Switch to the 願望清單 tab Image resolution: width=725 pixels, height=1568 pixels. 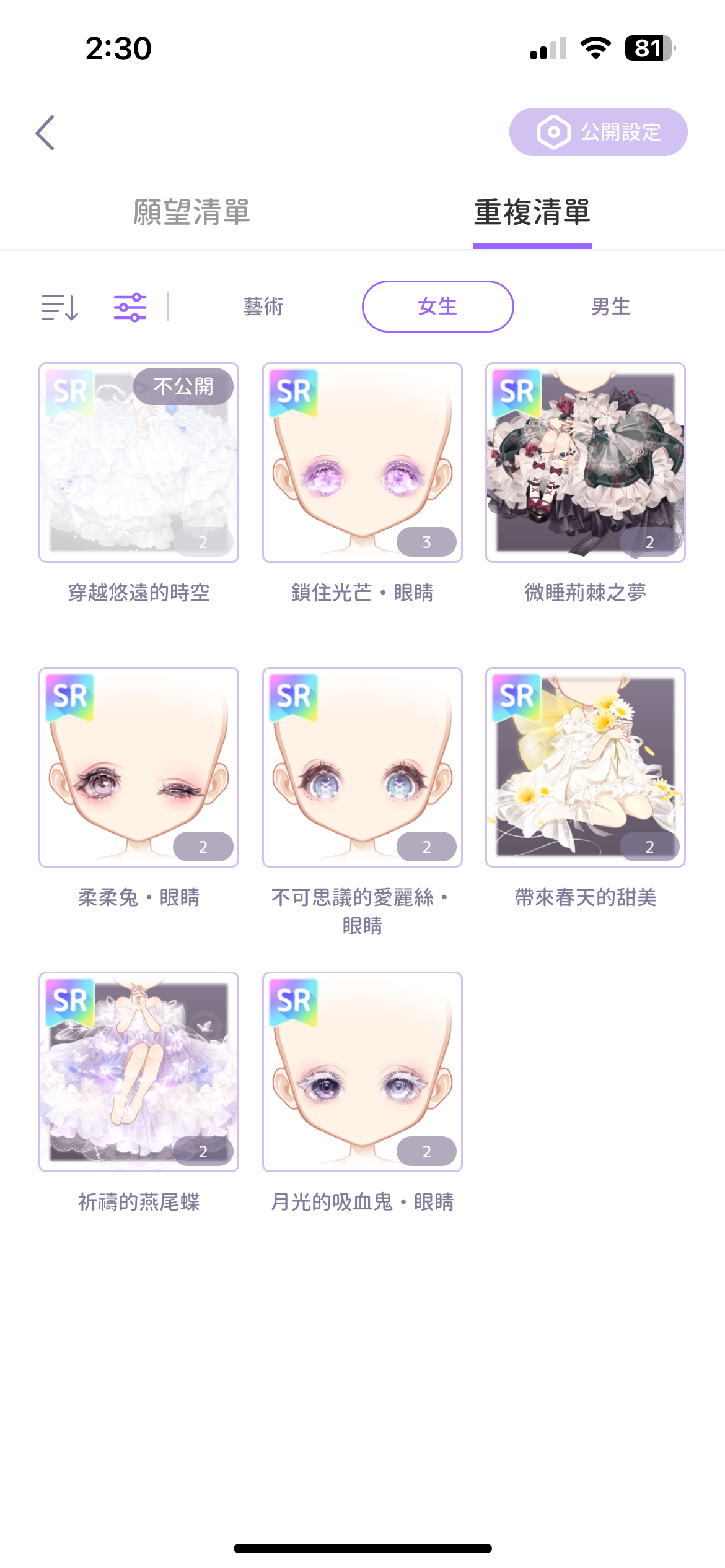click(191, 212)
